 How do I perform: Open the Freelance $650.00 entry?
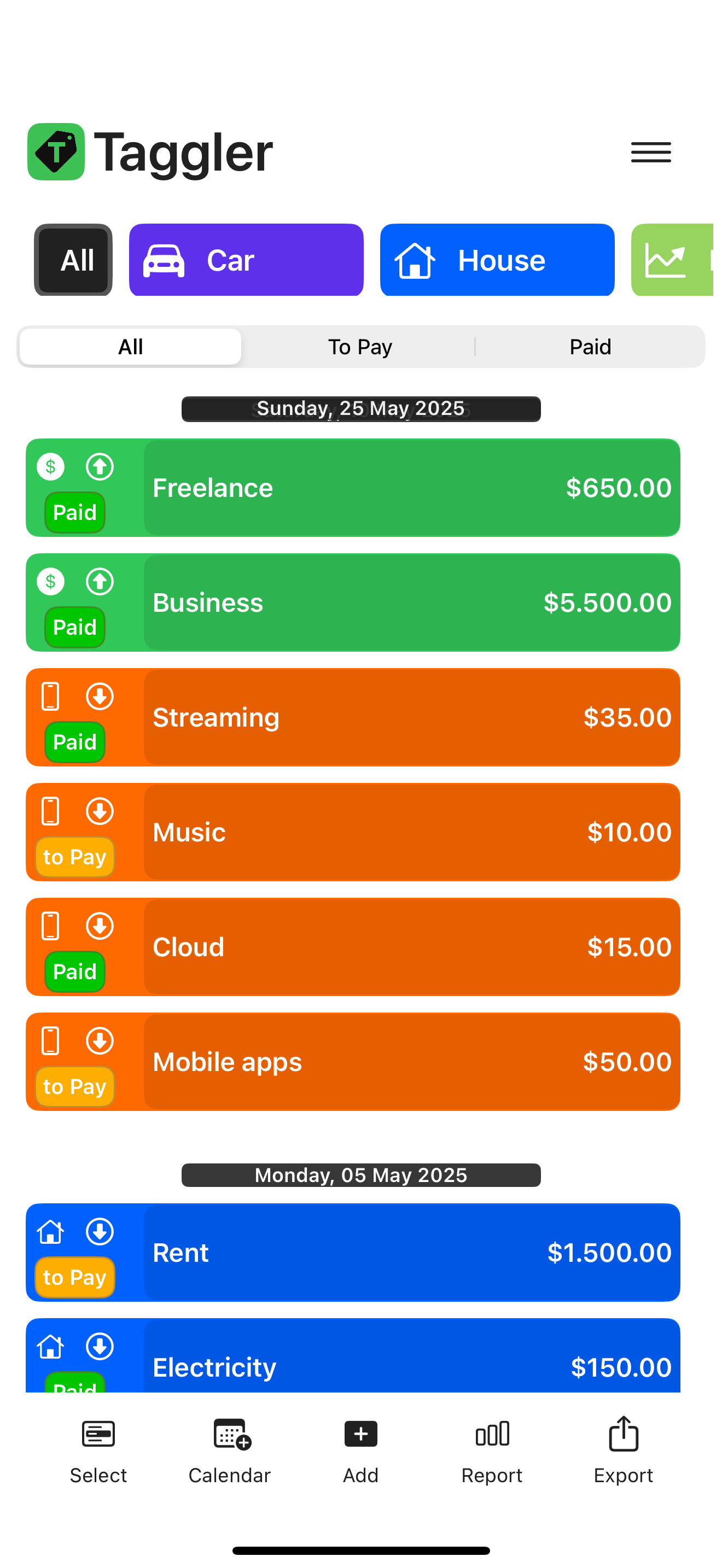pyautogui.click(x=411, y=488)
